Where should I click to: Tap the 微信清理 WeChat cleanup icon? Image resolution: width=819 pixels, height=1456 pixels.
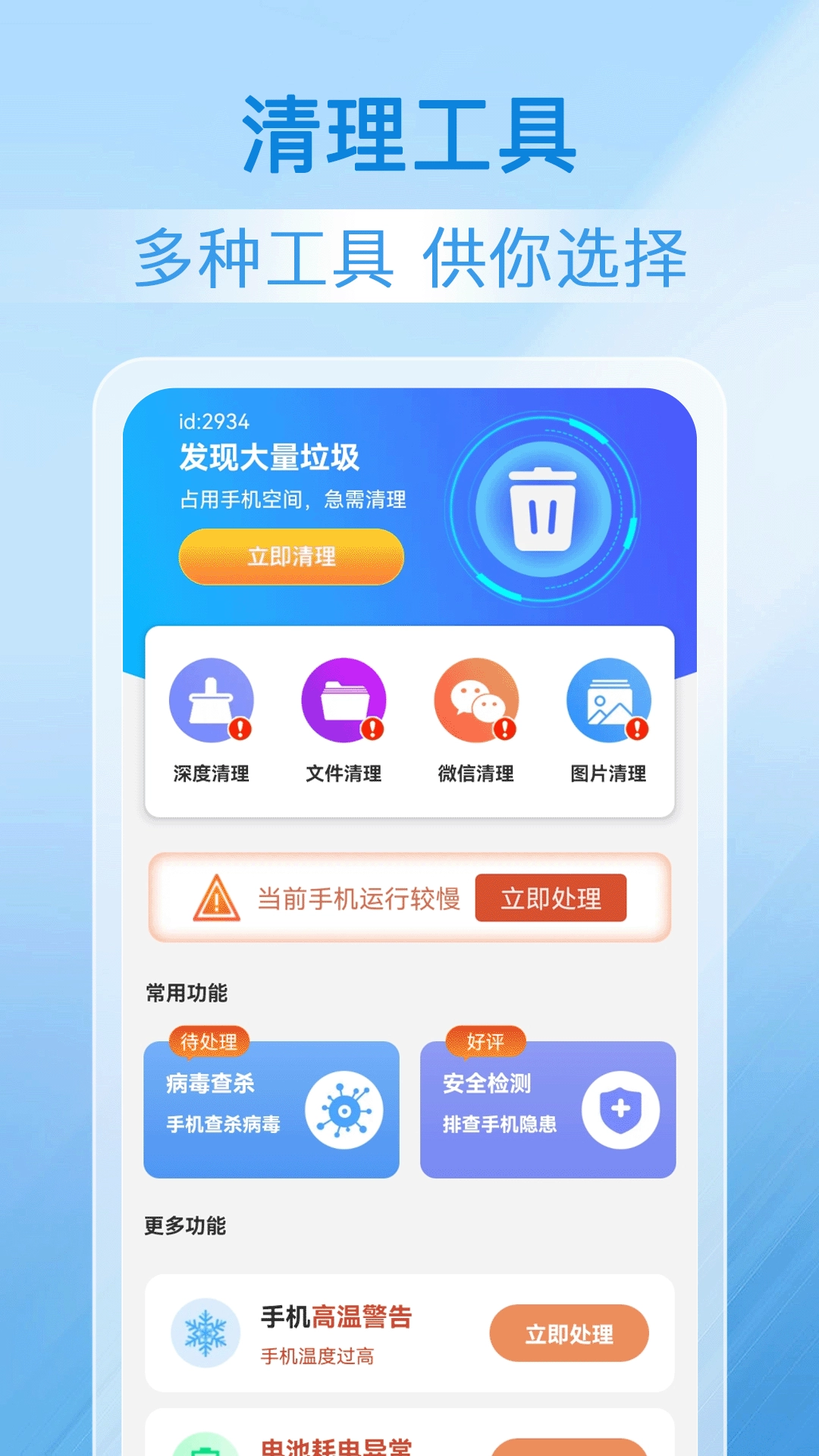point(475,702)
